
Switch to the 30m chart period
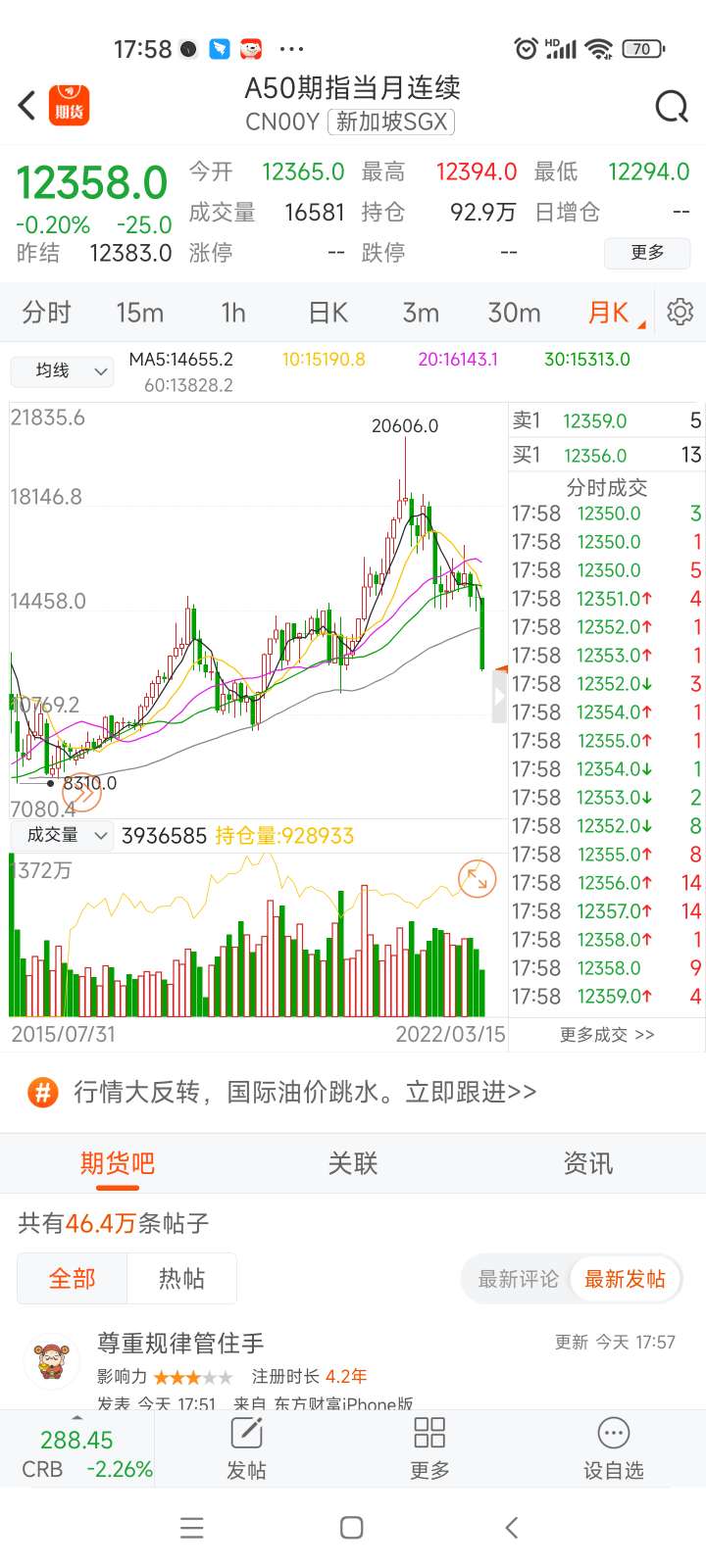514,313
